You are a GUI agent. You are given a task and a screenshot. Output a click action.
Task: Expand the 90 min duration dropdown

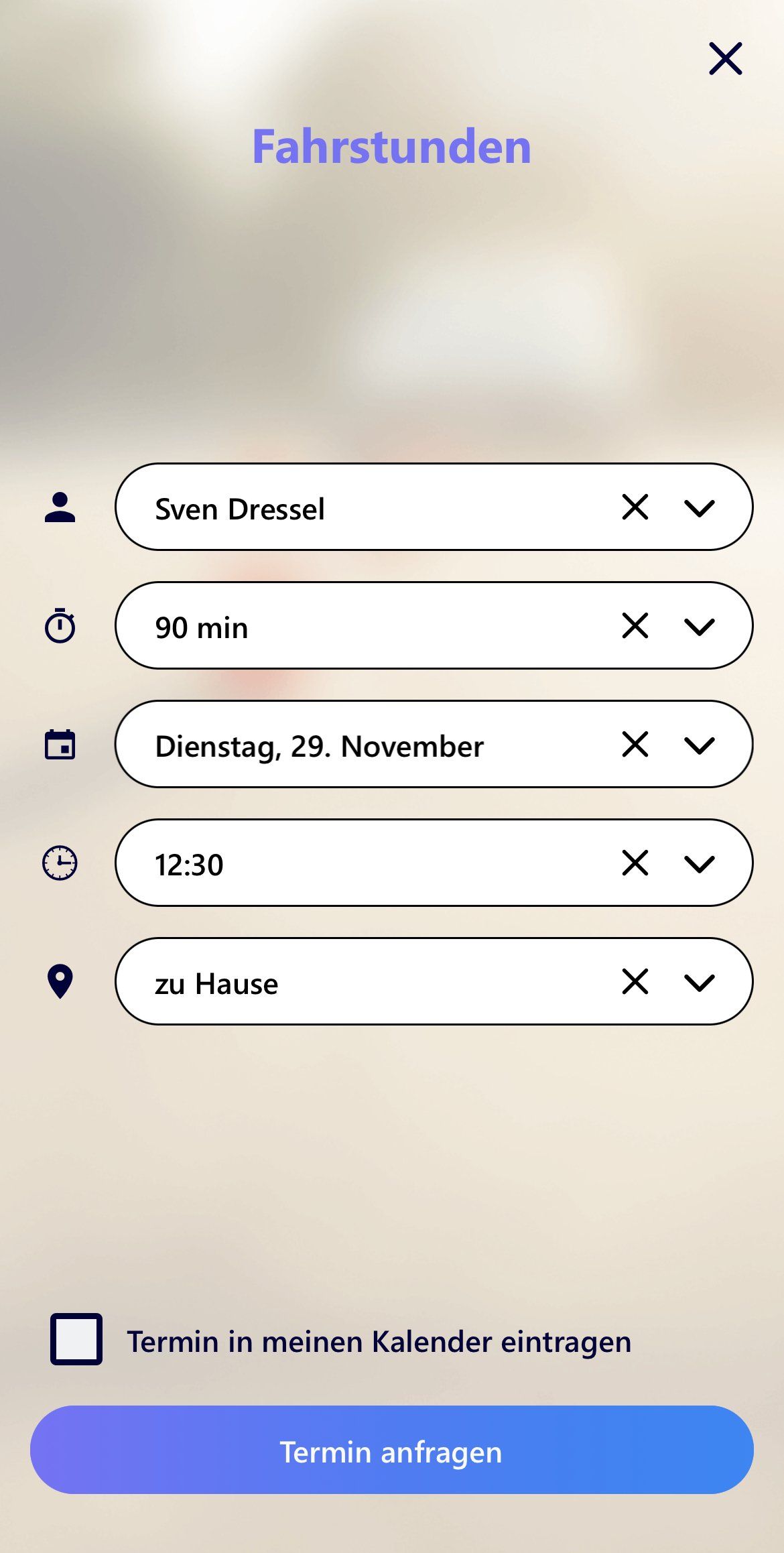(x=699, y=626)
